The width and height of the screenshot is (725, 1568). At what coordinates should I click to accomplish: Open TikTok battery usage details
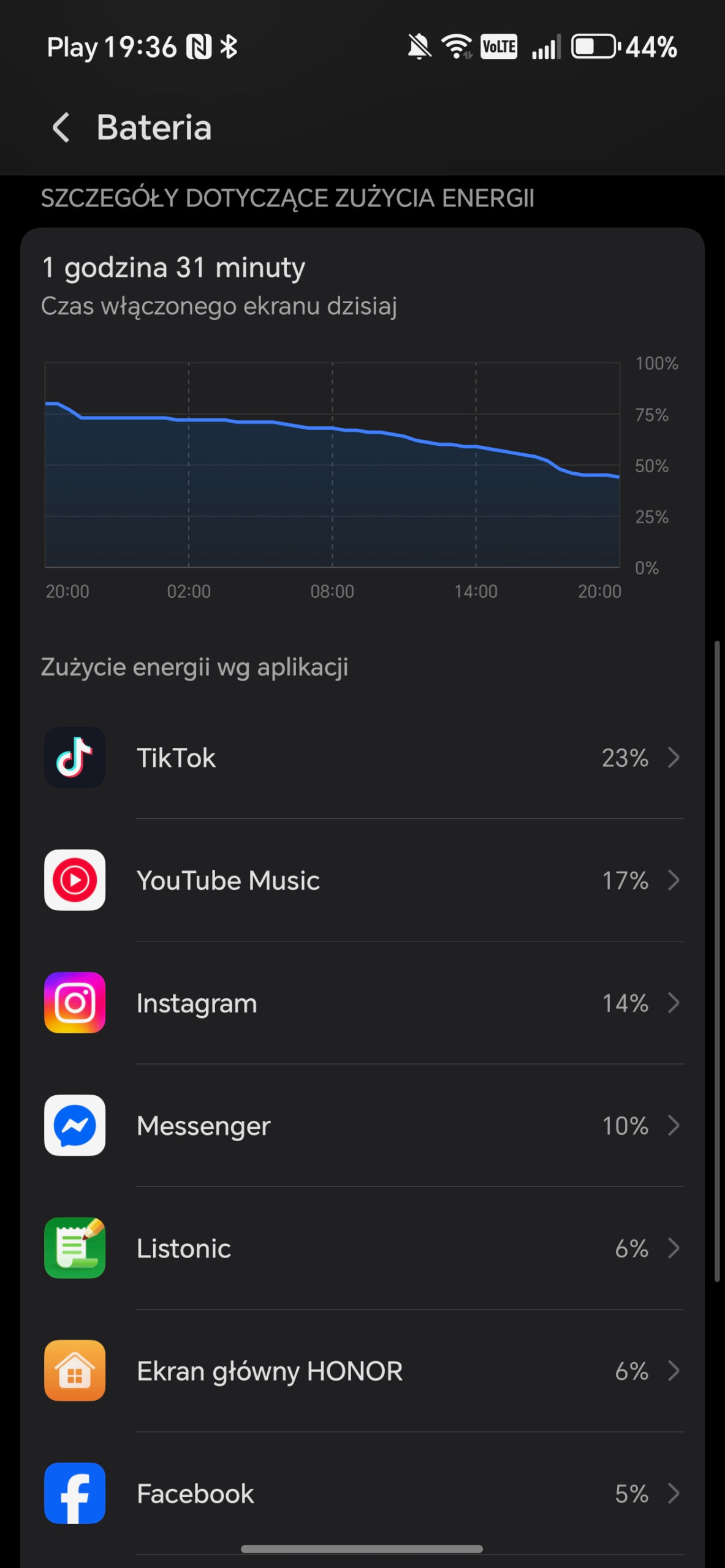pyautogui.click(x=362, y=758)
